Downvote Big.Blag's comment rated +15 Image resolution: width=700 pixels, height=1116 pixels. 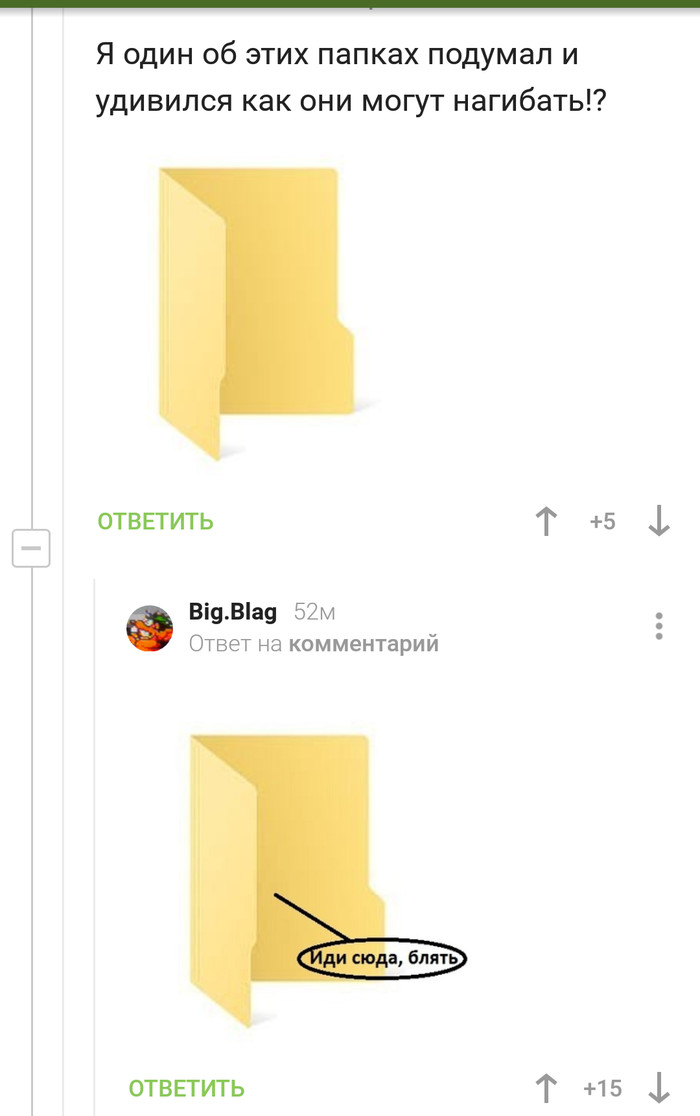(659, 1088)
